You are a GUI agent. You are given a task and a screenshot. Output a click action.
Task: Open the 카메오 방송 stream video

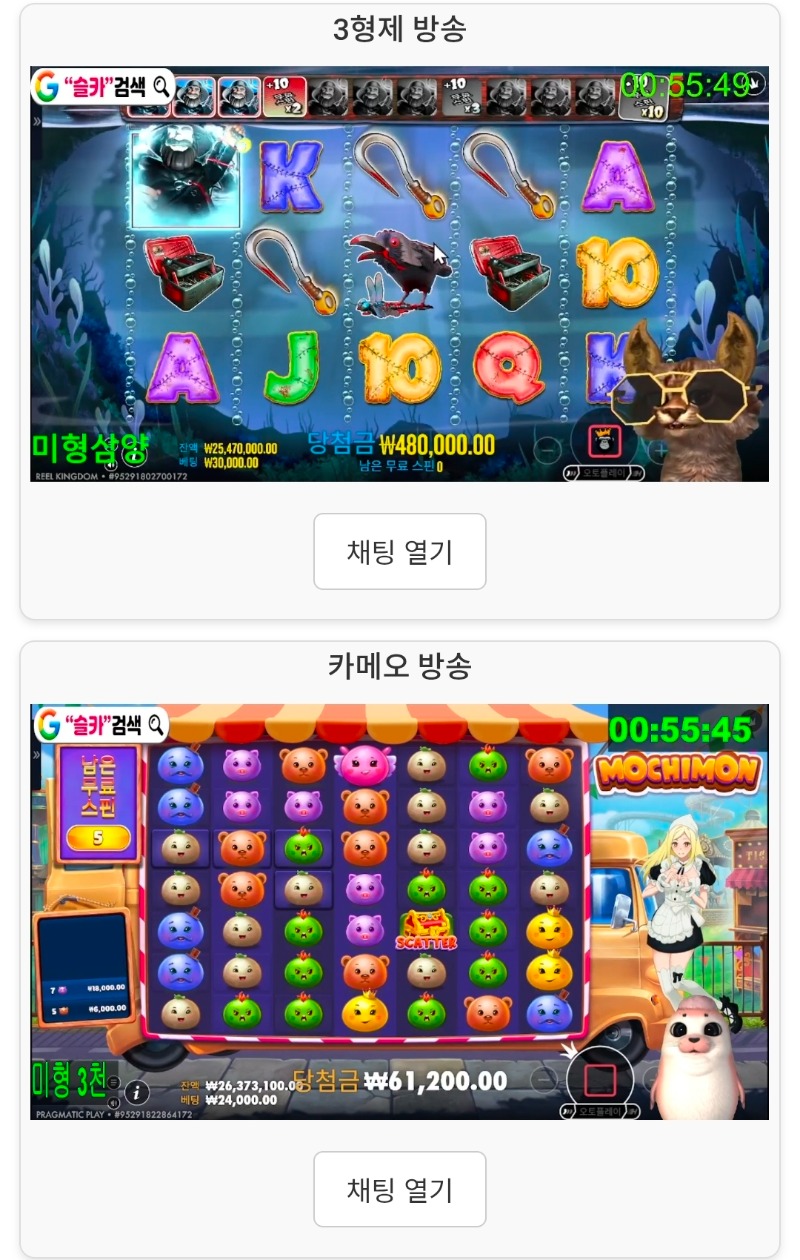pyautogui.click(x=400, y=911)
